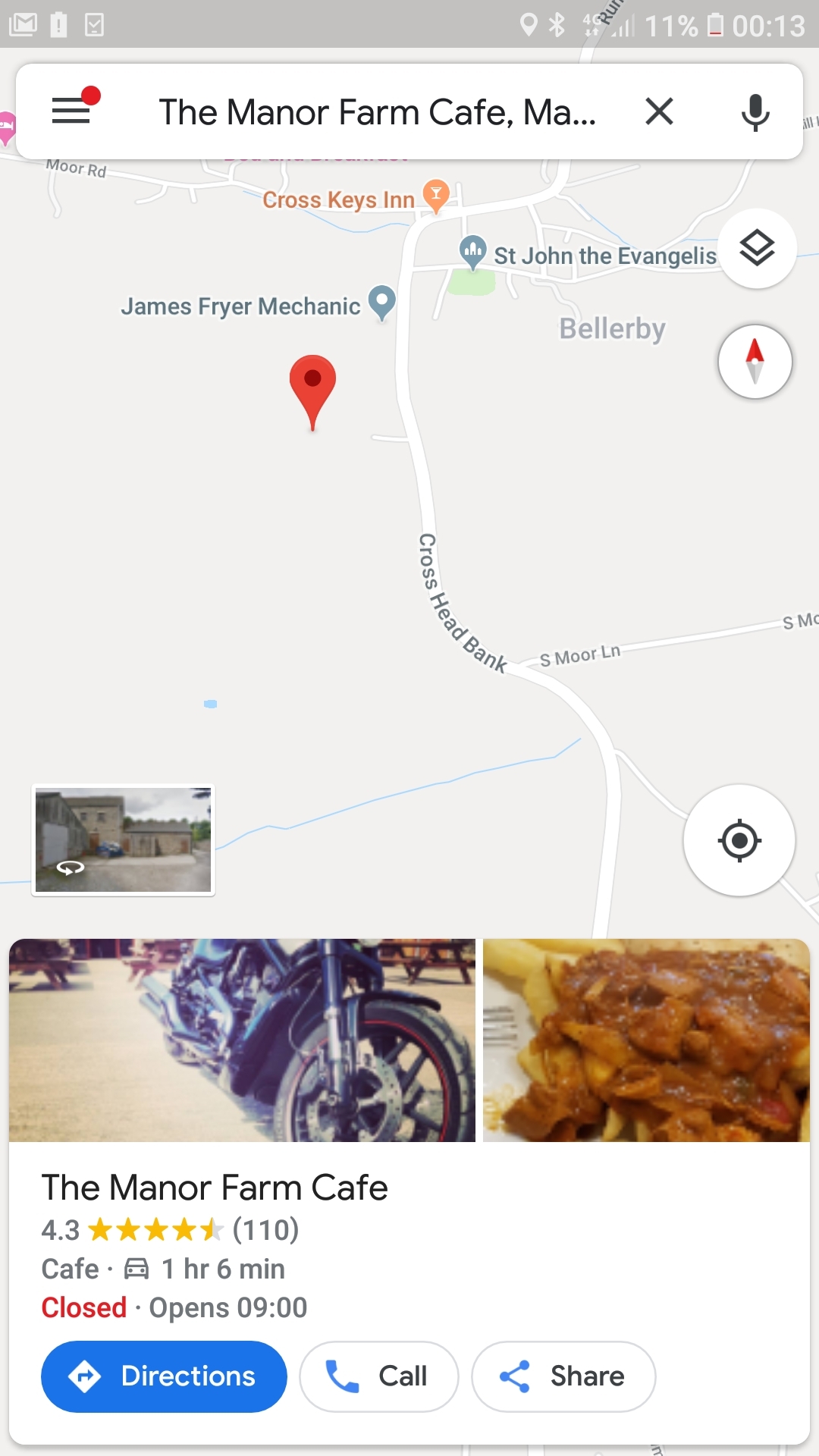Image resolution: width=819 pixels, height=1456 pixels.
Task: Share The Manor Farm Cafe
Action: pyautogui.click(x=563, y=1376)
